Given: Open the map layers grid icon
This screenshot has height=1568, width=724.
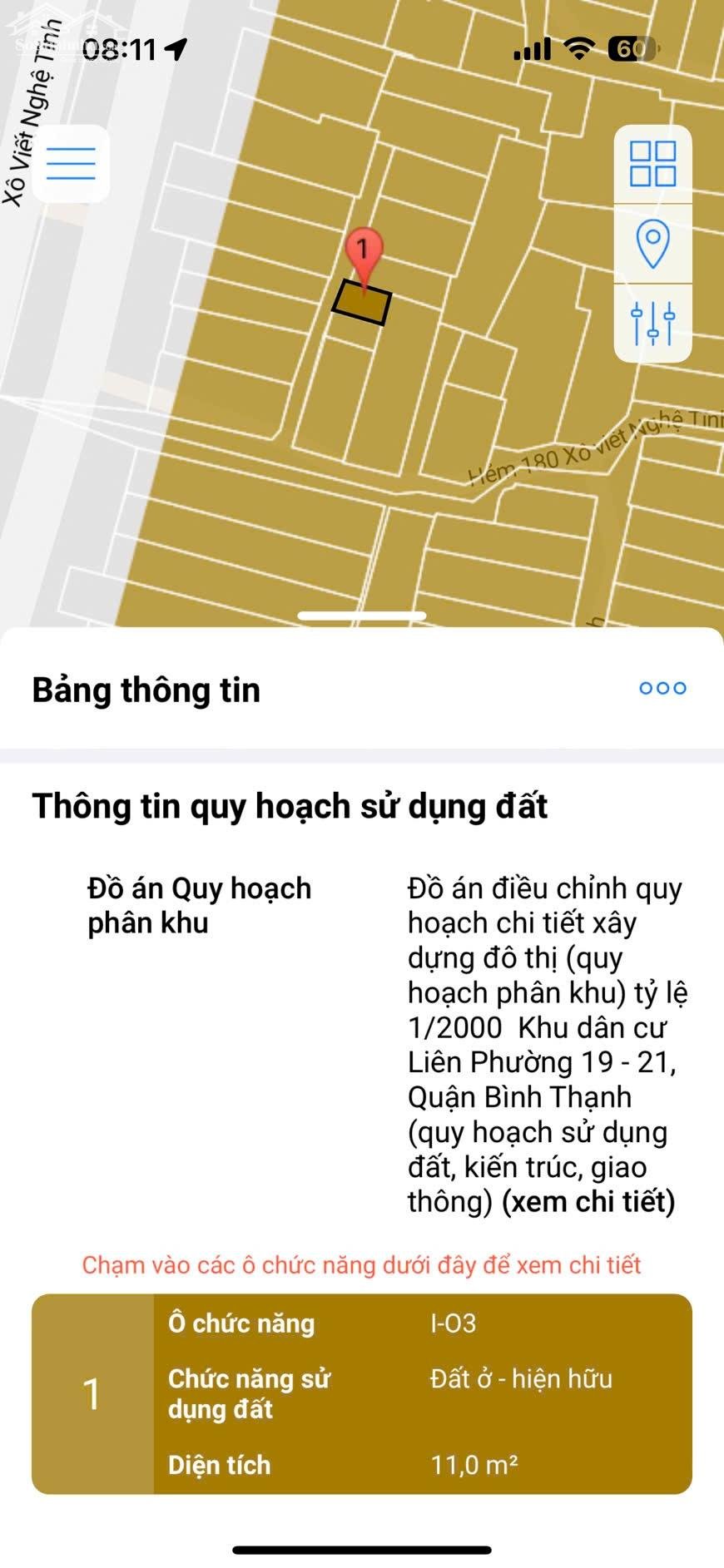Looking at the screenshot, I should pos(652,163).
